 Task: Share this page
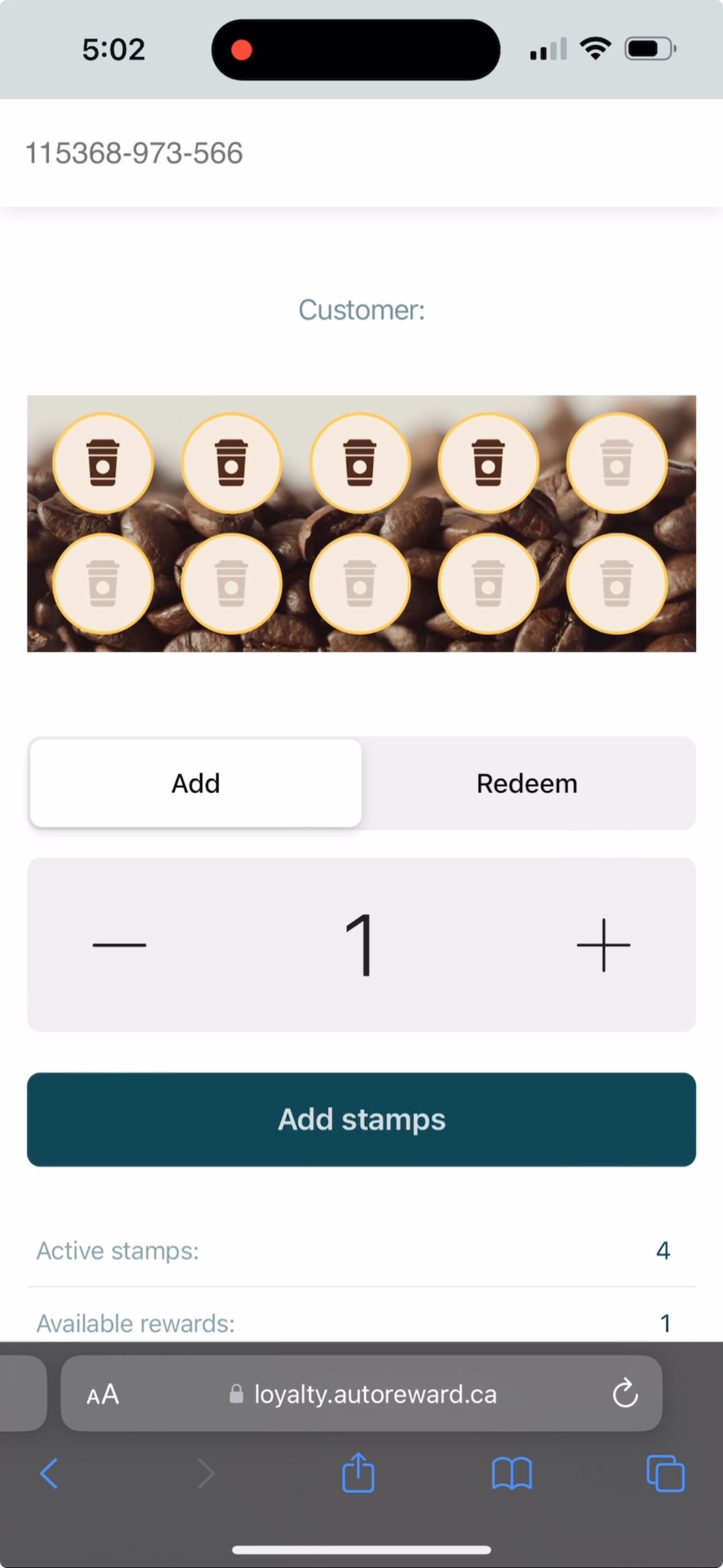point(359,1473)
